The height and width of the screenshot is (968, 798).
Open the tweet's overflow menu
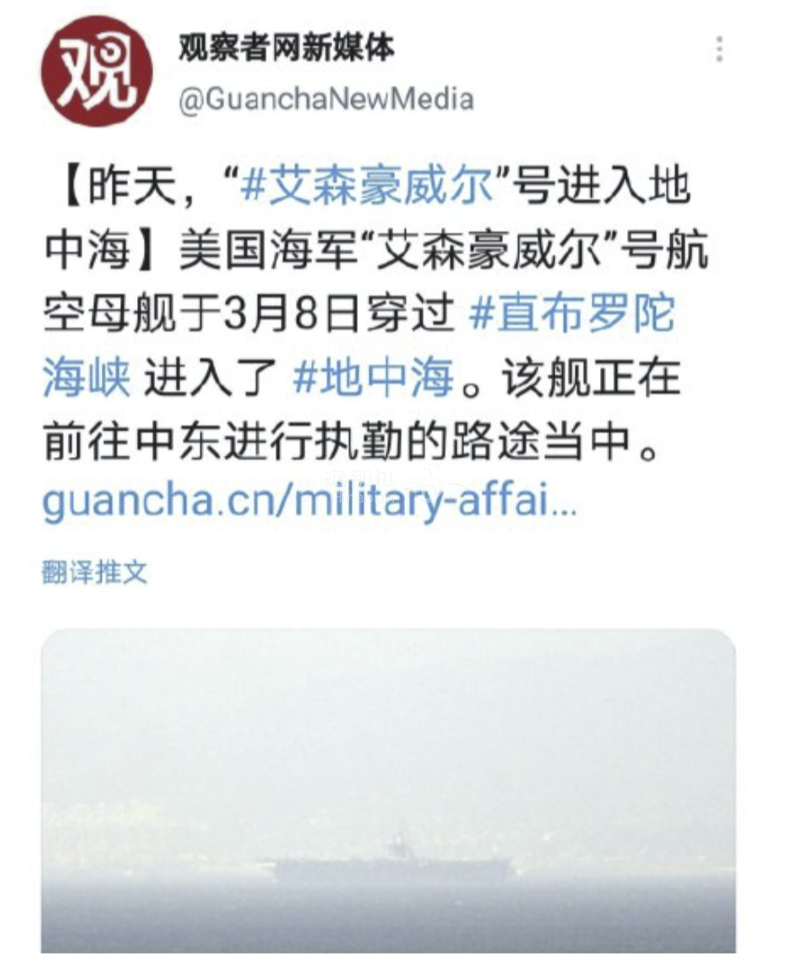719,49
